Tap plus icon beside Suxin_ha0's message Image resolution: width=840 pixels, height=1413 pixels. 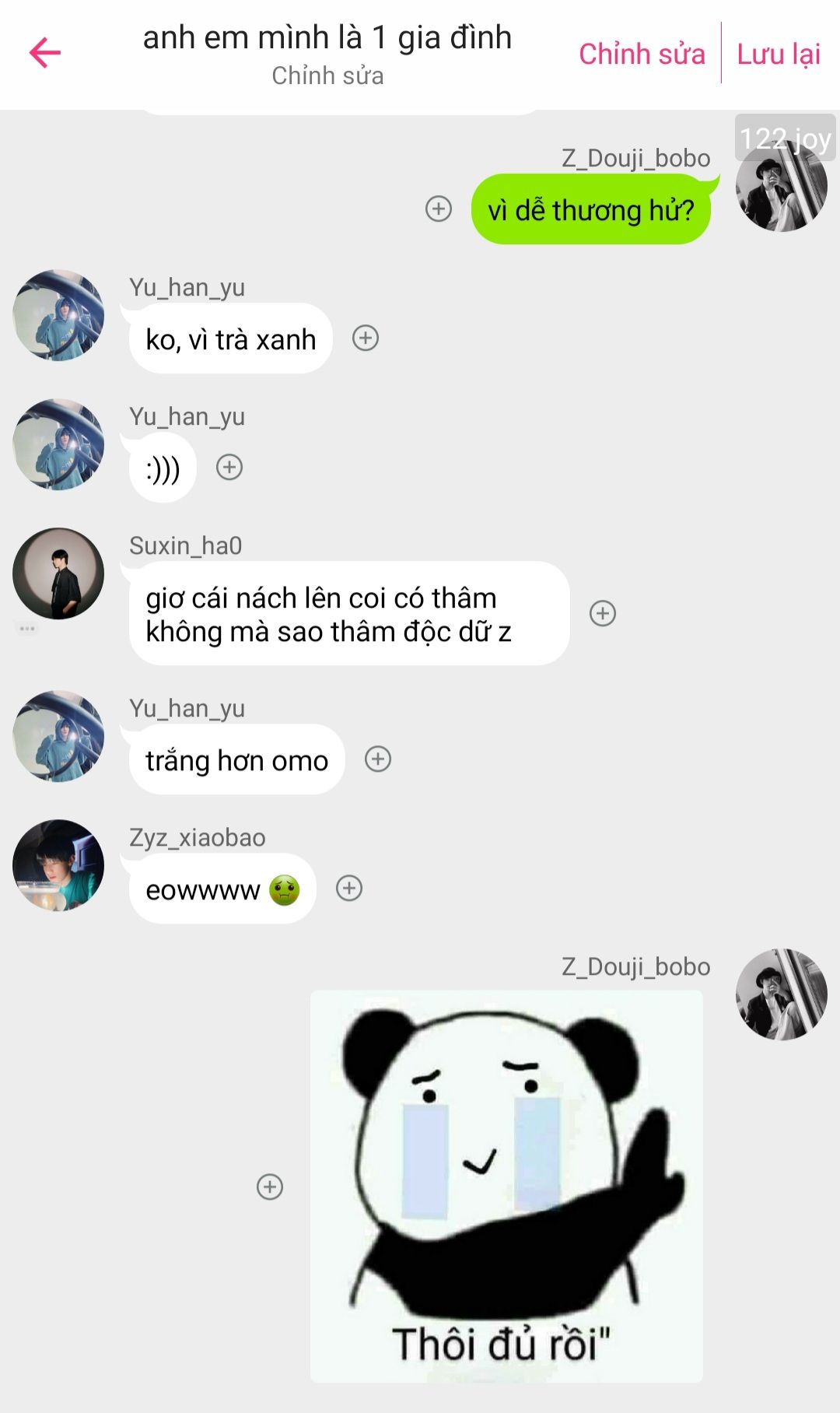coord(603,613)
